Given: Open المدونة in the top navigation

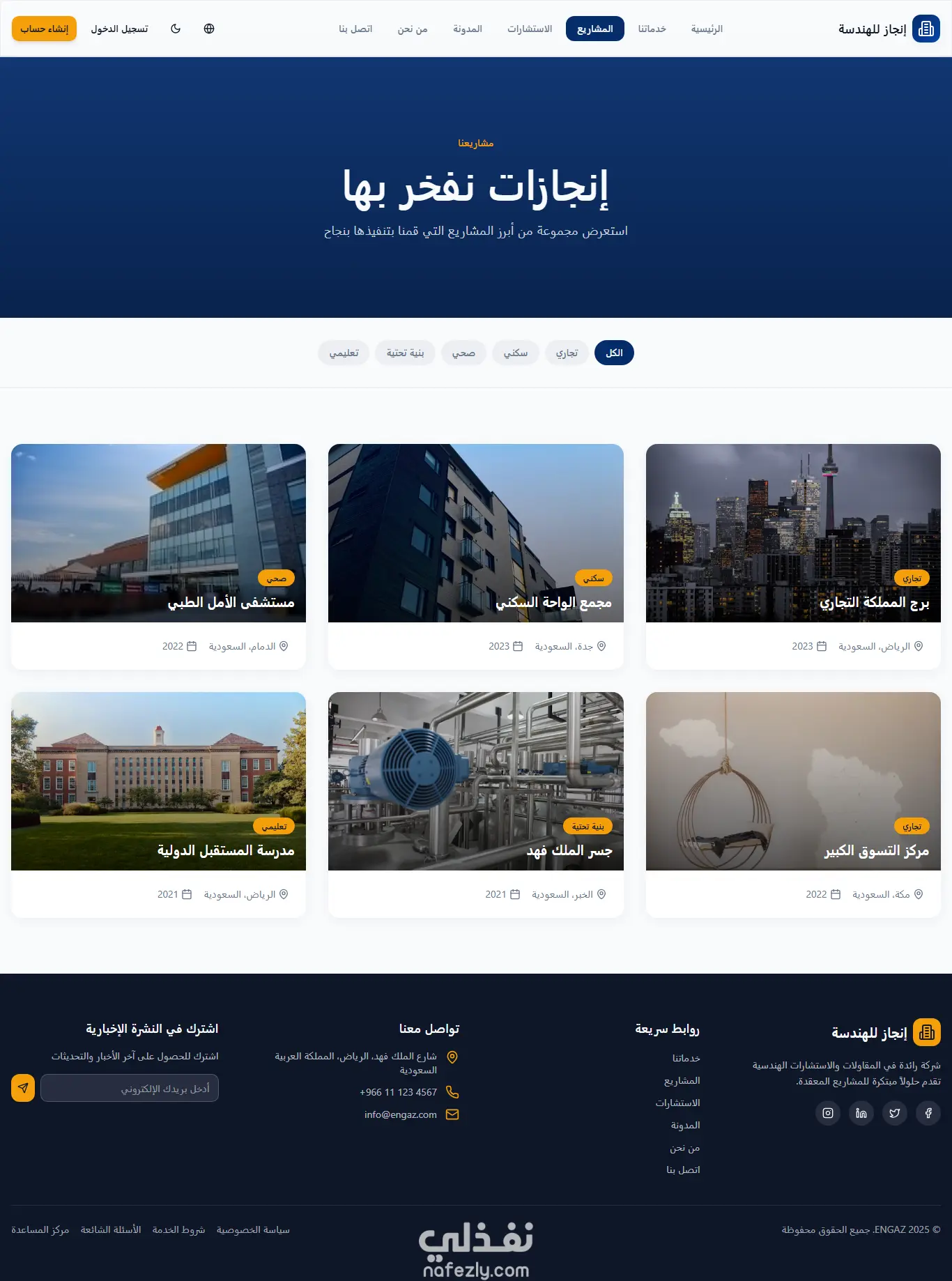Looking at the screenshot, I should [467, 29].
